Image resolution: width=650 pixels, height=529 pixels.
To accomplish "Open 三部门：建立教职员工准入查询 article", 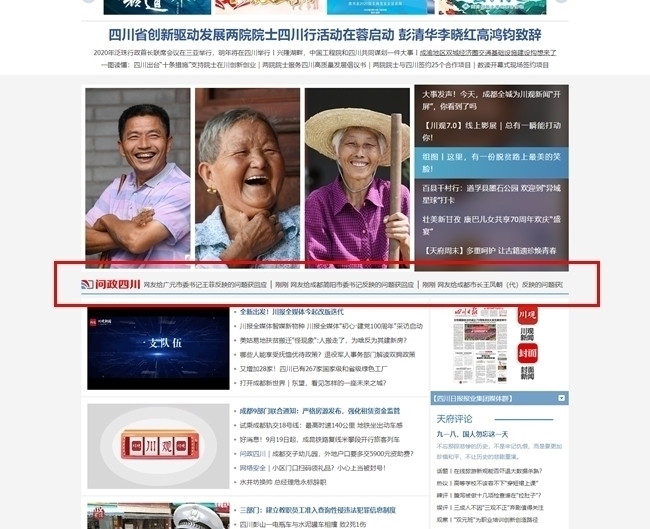I will pyautogui.click(x=320, y=509).
